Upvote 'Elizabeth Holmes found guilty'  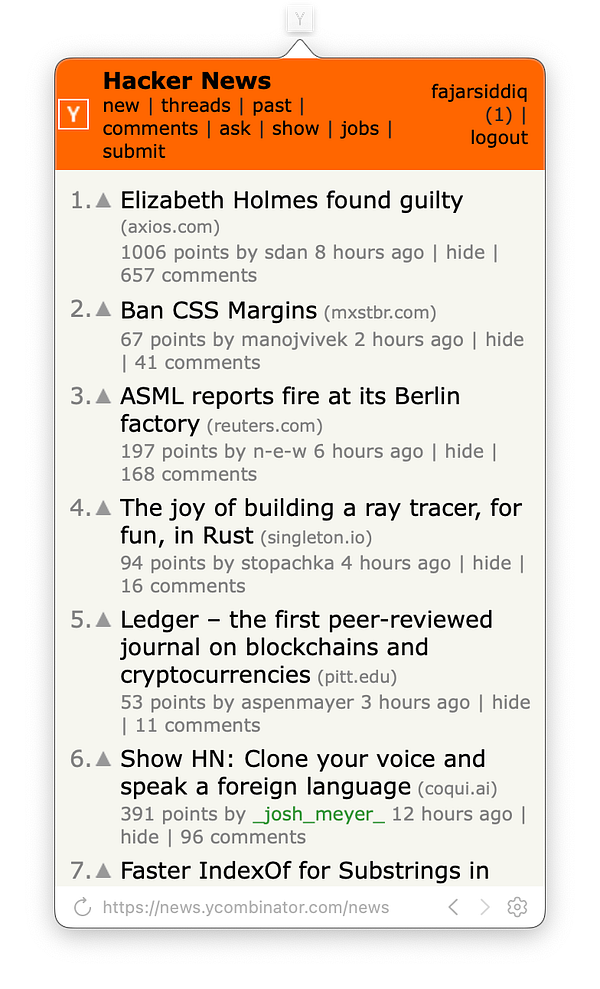coord(103,201)
